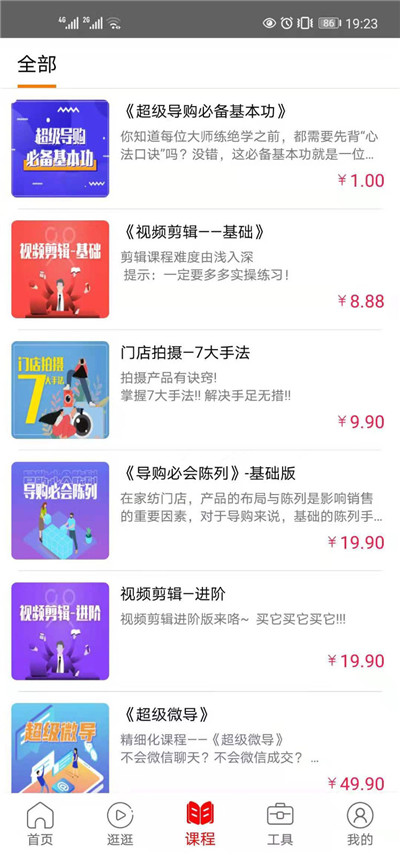Switch to the 我的 tab

(360, 823)
